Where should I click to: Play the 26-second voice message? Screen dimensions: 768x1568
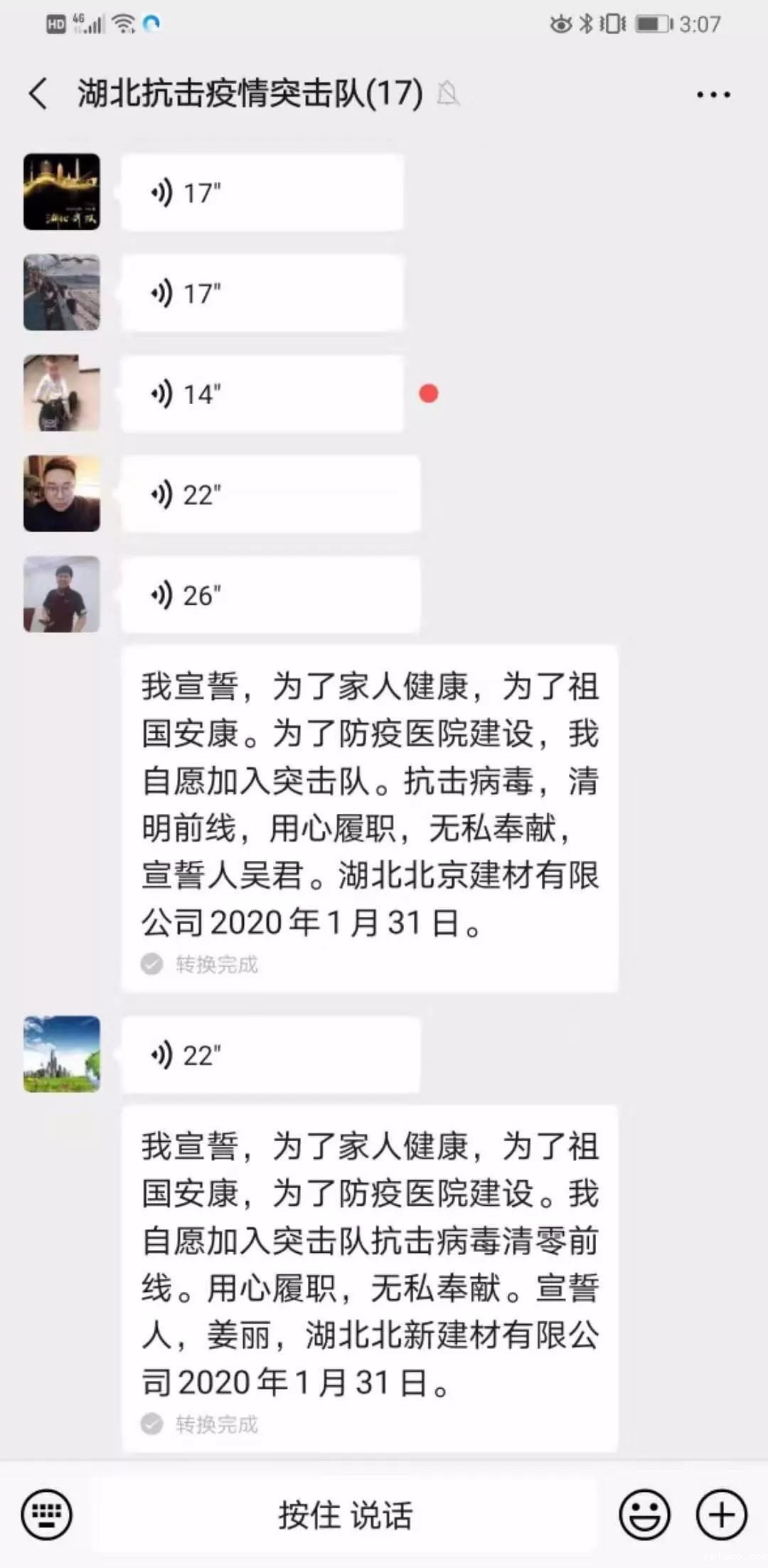270,595
